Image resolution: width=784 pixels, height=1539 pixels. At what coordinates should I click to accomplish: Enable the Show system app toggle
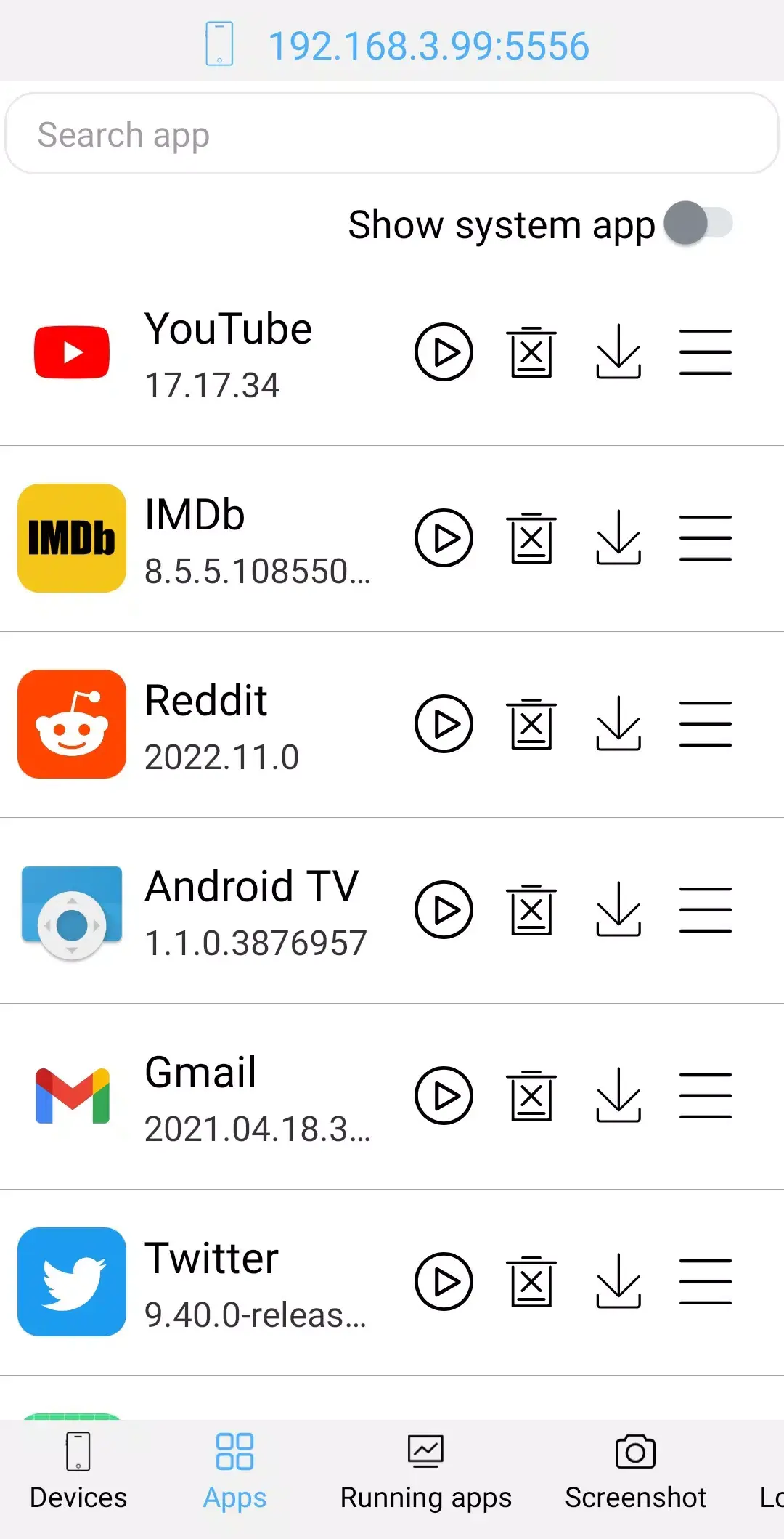(x=698, y=224)
